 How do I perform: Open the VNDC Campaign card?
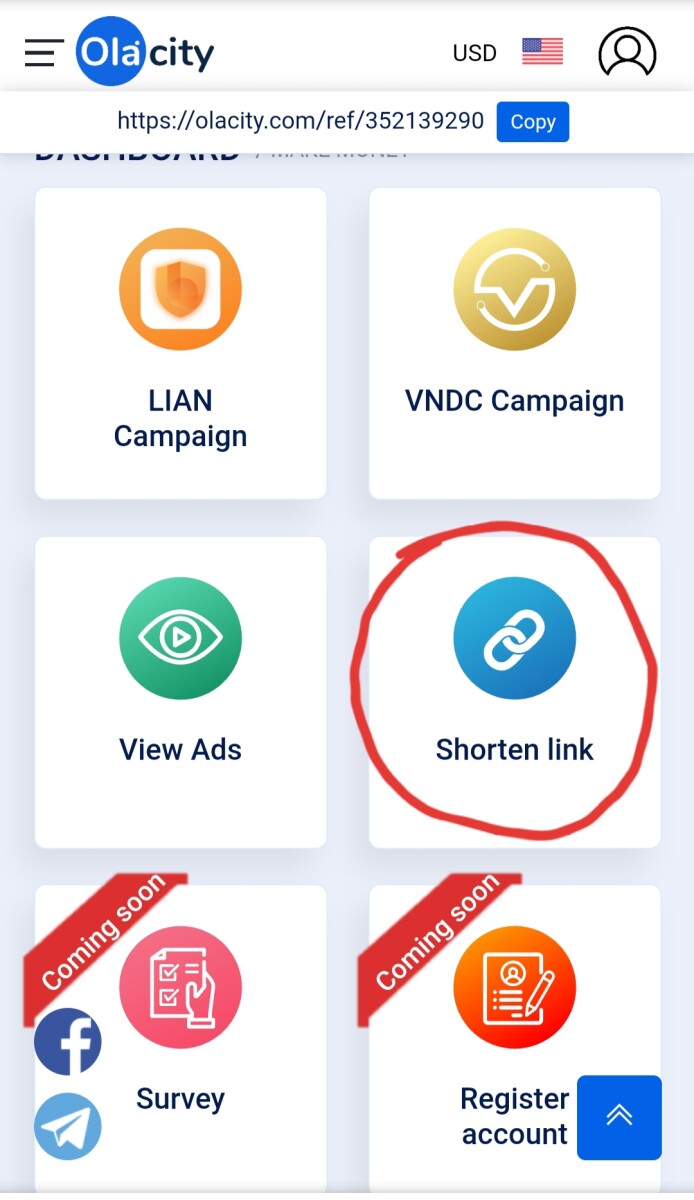(514, 342)
